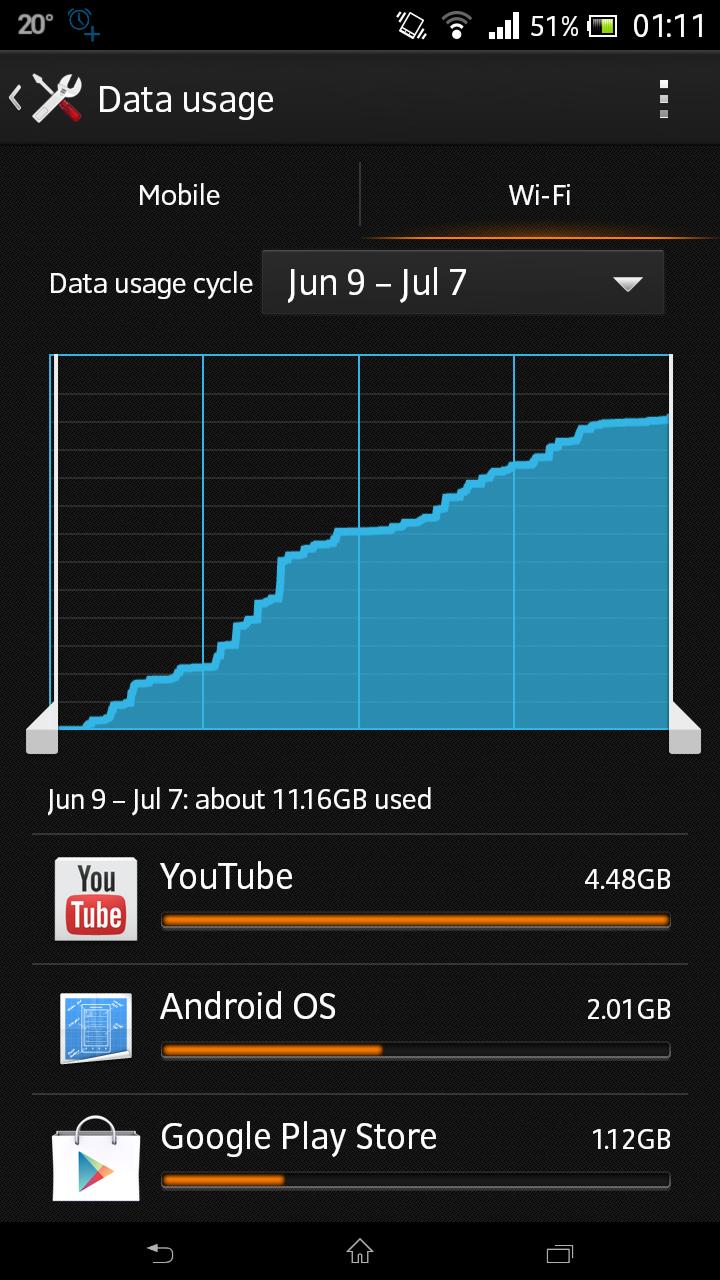Select the Wi-Fi tab
This screenshot has height=1280, width=720.
tap(539, 195)
